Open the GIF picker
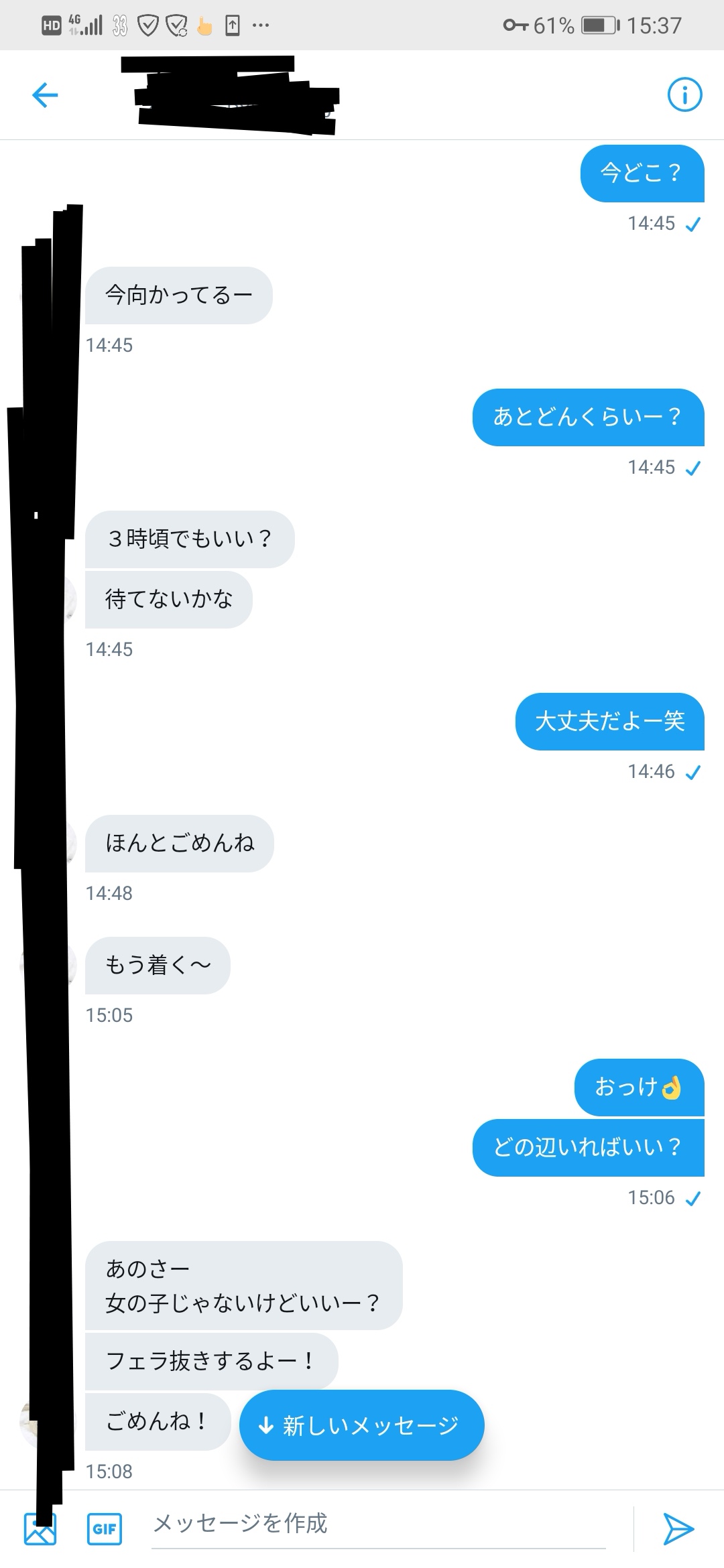 [x=105, y=1529]
